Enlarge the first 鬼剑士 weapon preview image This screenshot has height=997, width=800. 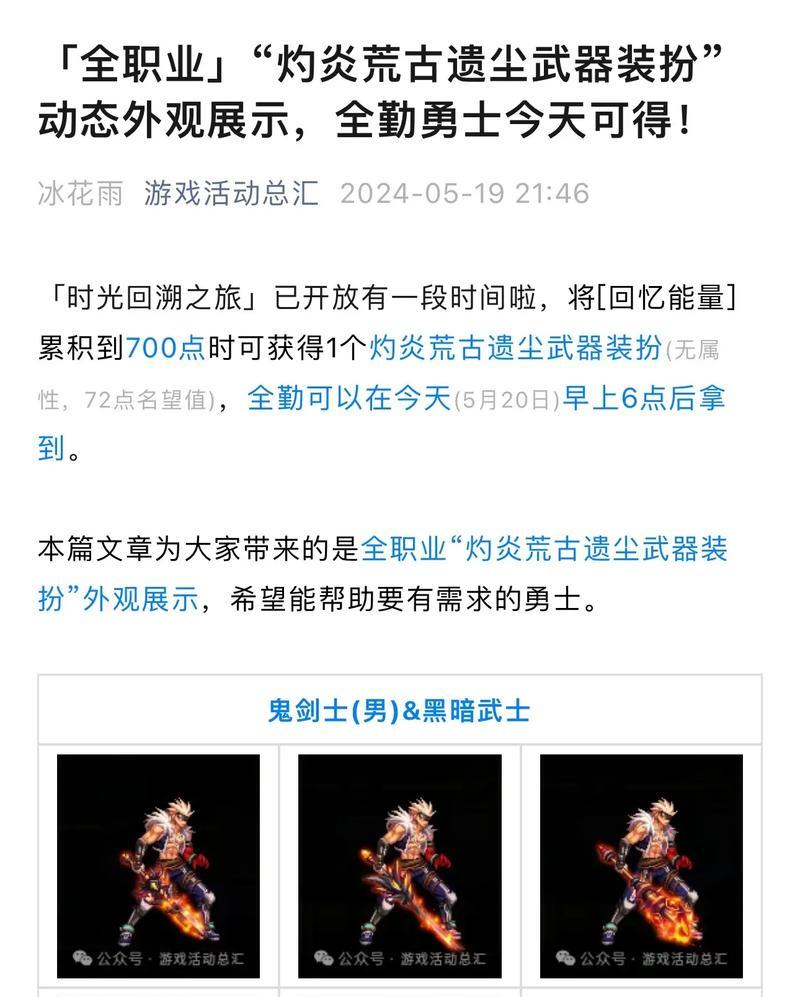pyautogui.click(x=158, y=865)
